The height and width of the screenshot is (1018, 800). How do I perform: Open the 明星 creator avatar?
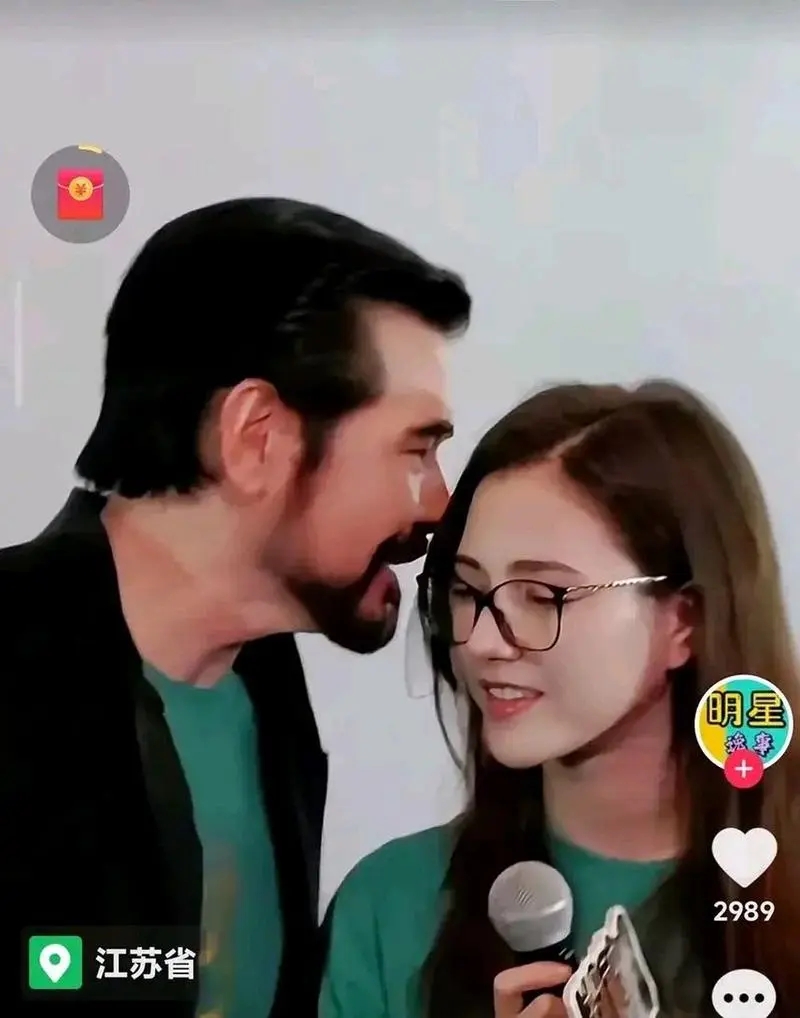point(743,718)
